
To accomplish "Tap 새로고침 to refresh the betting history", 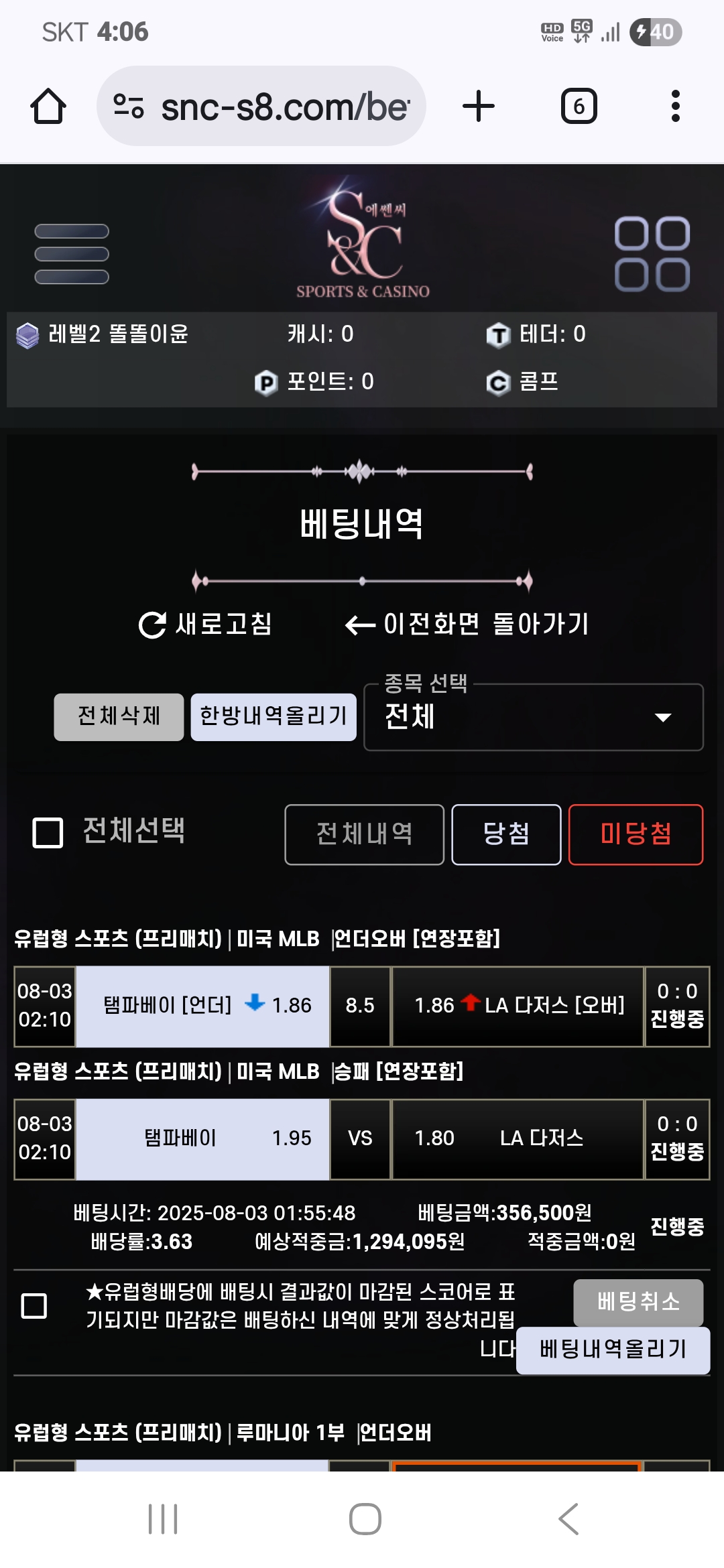I will [205, 624].
